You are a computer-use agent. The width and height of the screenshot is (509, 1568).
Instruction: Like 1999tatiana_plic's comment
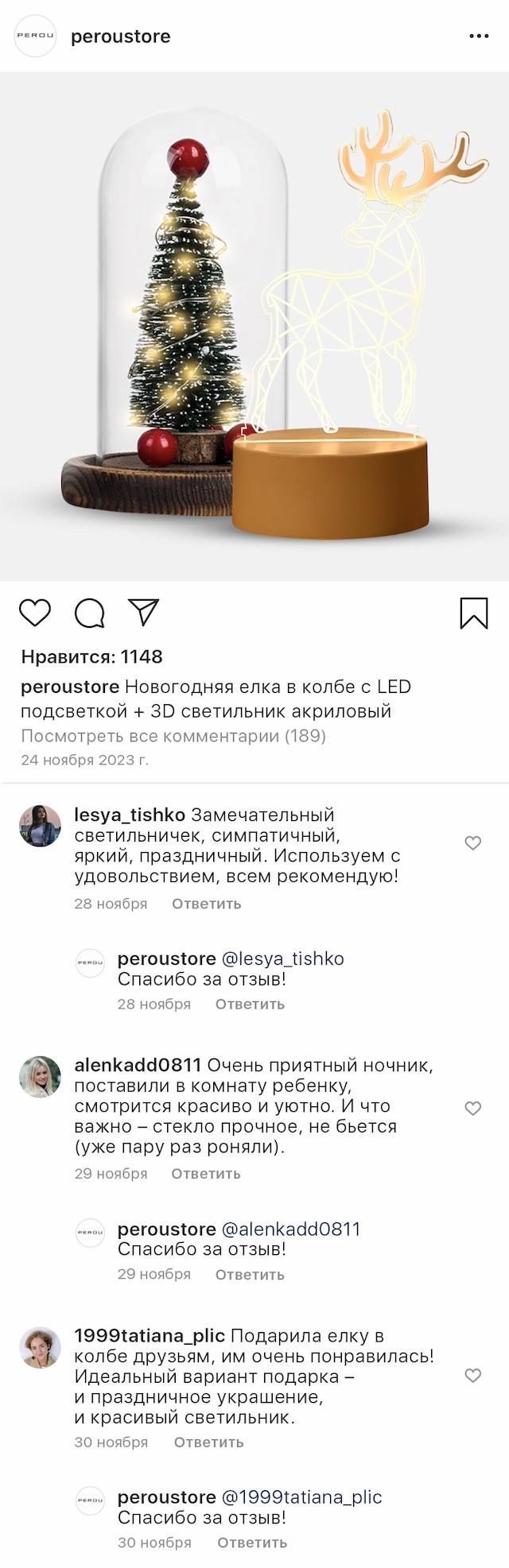pos(473,1375)
